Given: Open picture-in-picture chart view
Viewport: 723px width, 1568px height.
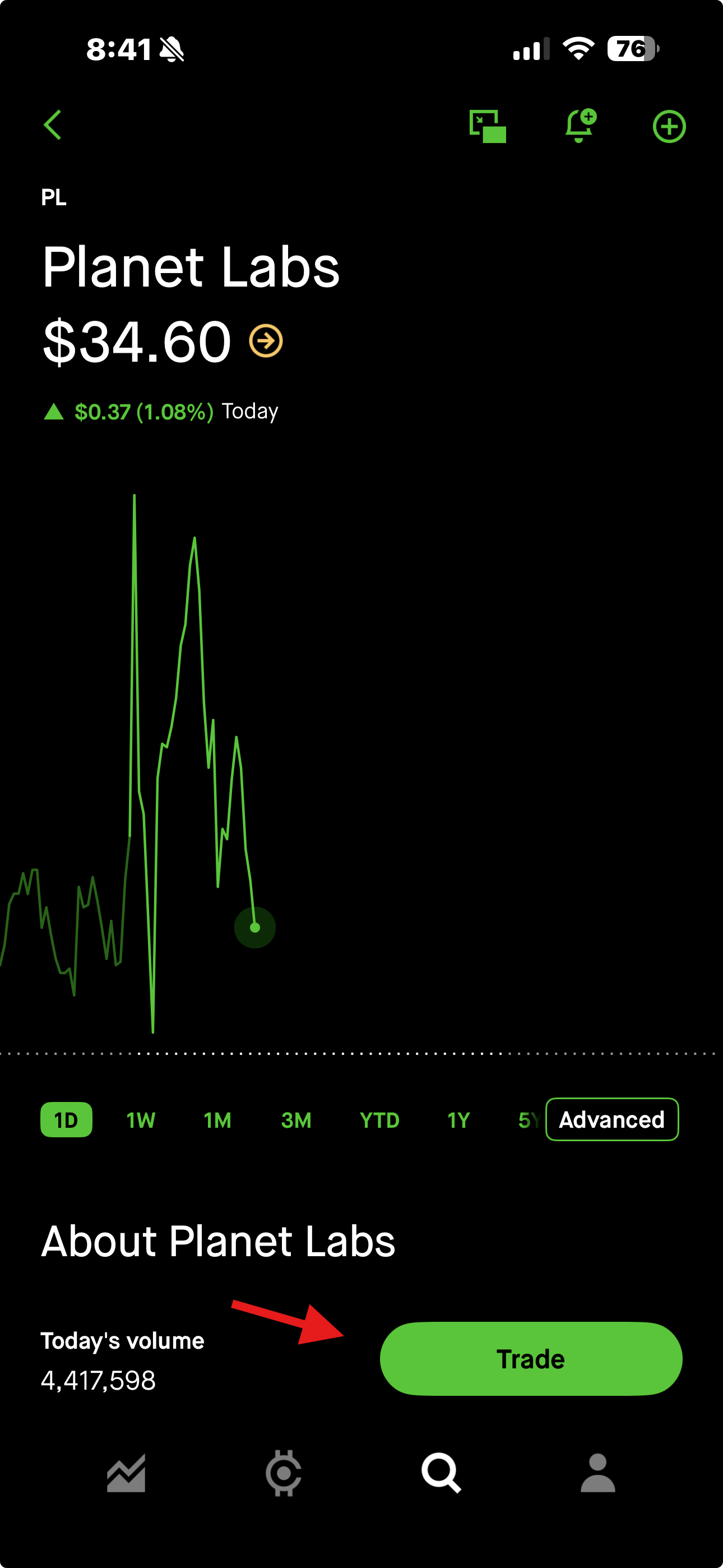Looking at the screenshot, I should point(489,126).
